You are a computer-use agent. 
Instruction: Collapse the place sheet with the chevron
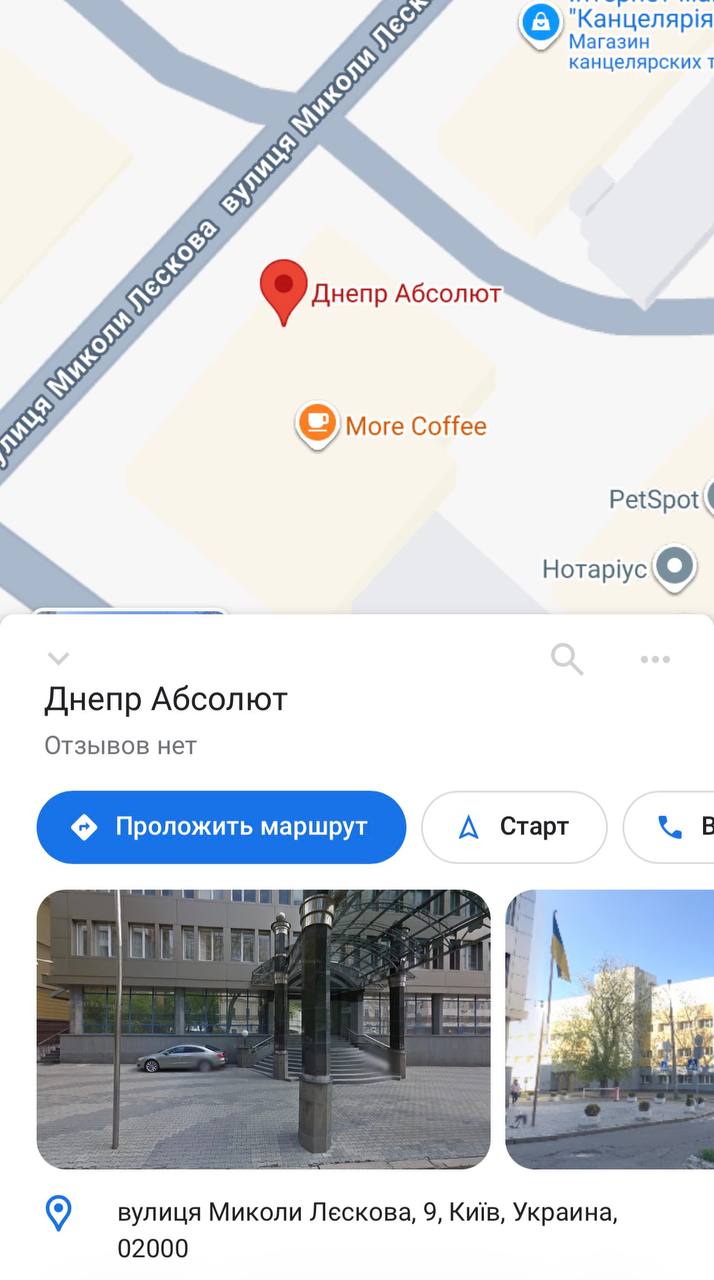(x=58, y=658)
